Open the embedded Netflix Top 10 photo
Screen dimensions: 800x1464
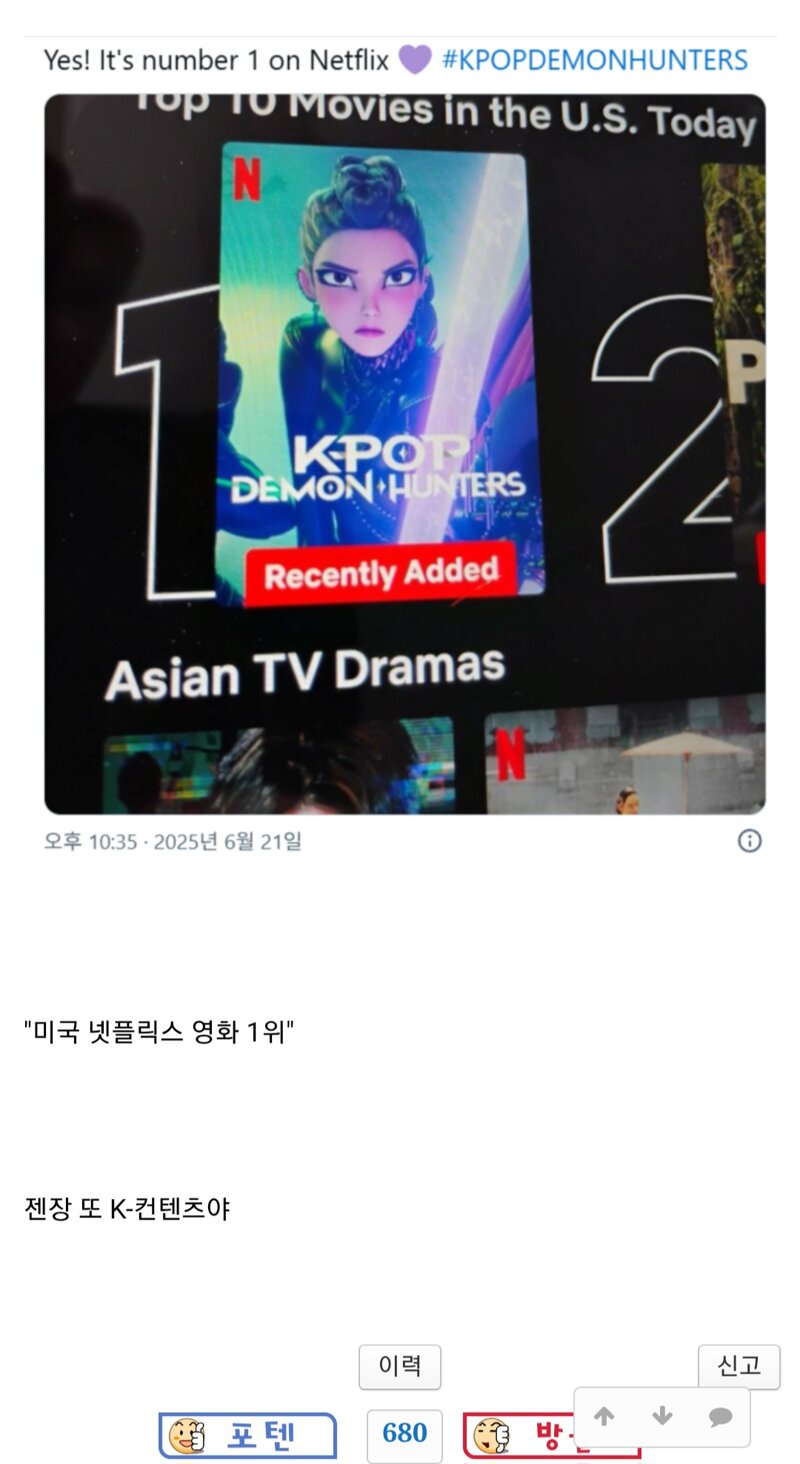[x=404, y=453]
